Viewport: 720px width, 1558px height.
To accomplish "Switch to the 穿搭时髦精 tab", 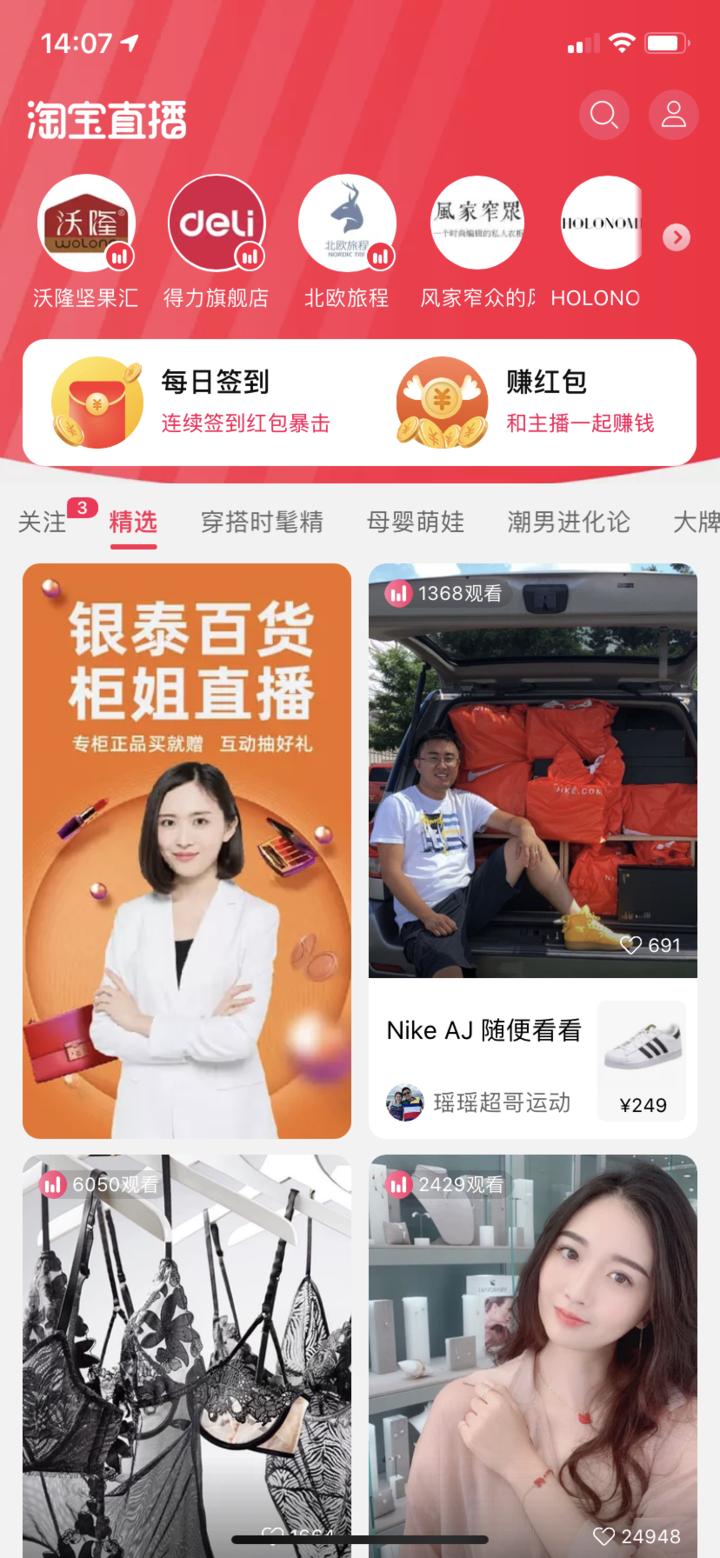I will (262, 521).
